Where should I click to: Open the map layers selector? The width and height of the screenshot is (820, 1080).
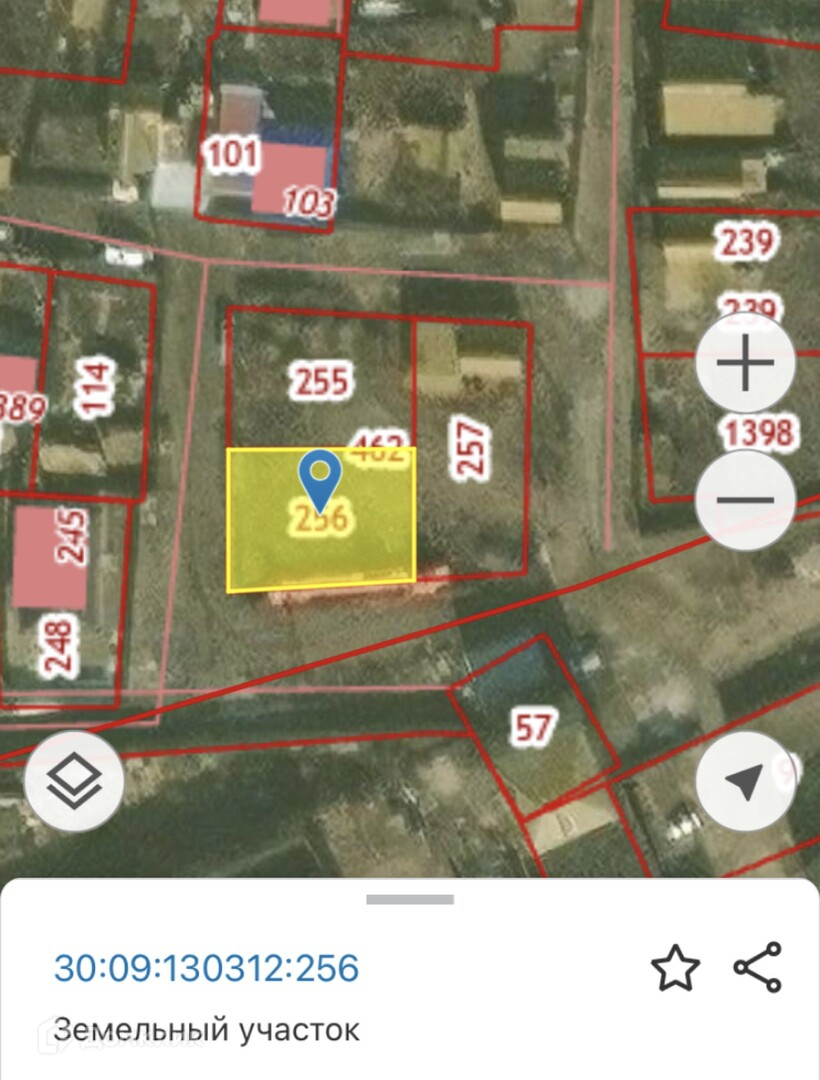[x=74, y=781]
